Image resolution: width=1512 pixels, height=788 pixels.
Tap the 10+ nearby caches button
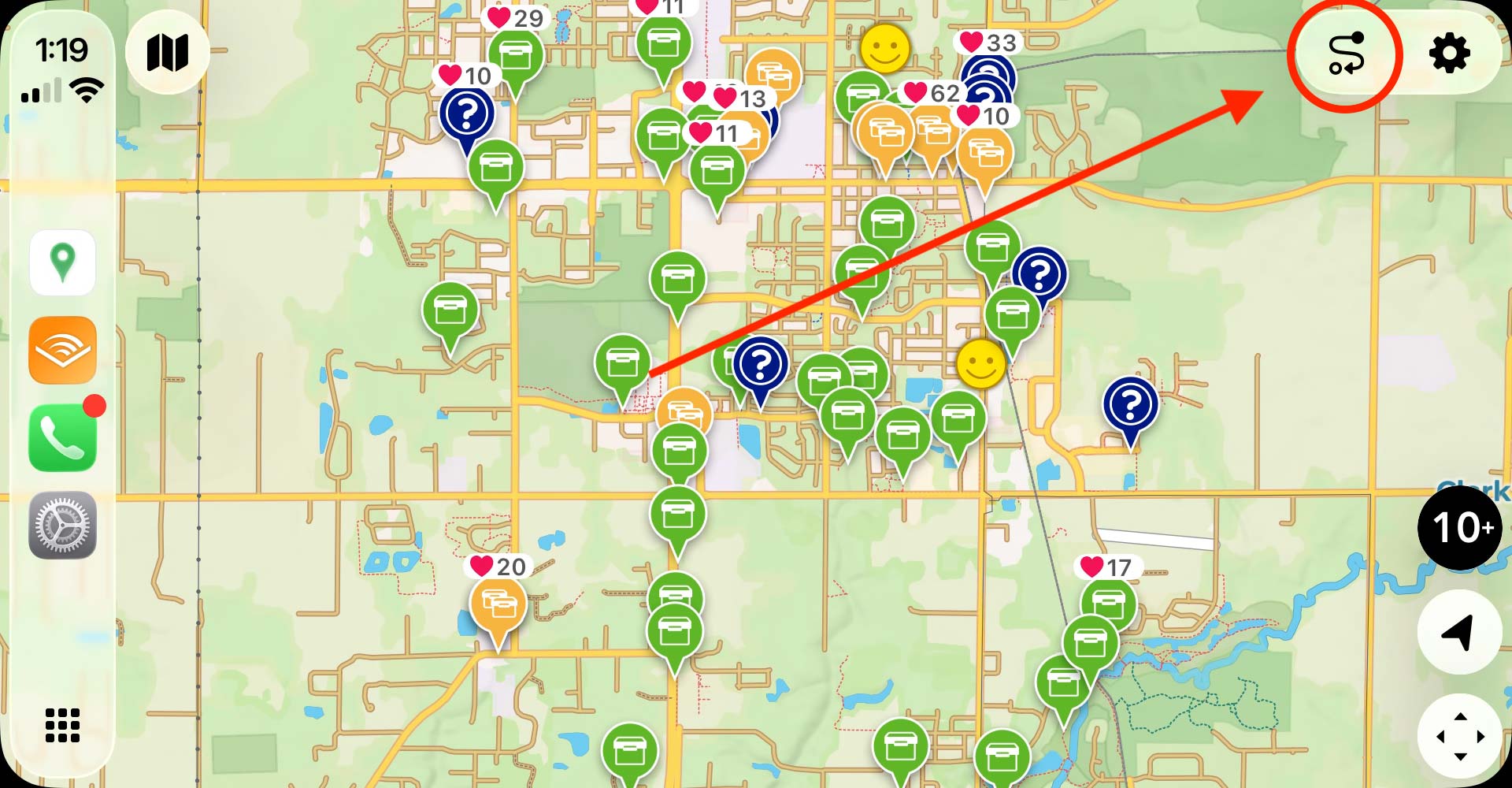coord(1461,527)
